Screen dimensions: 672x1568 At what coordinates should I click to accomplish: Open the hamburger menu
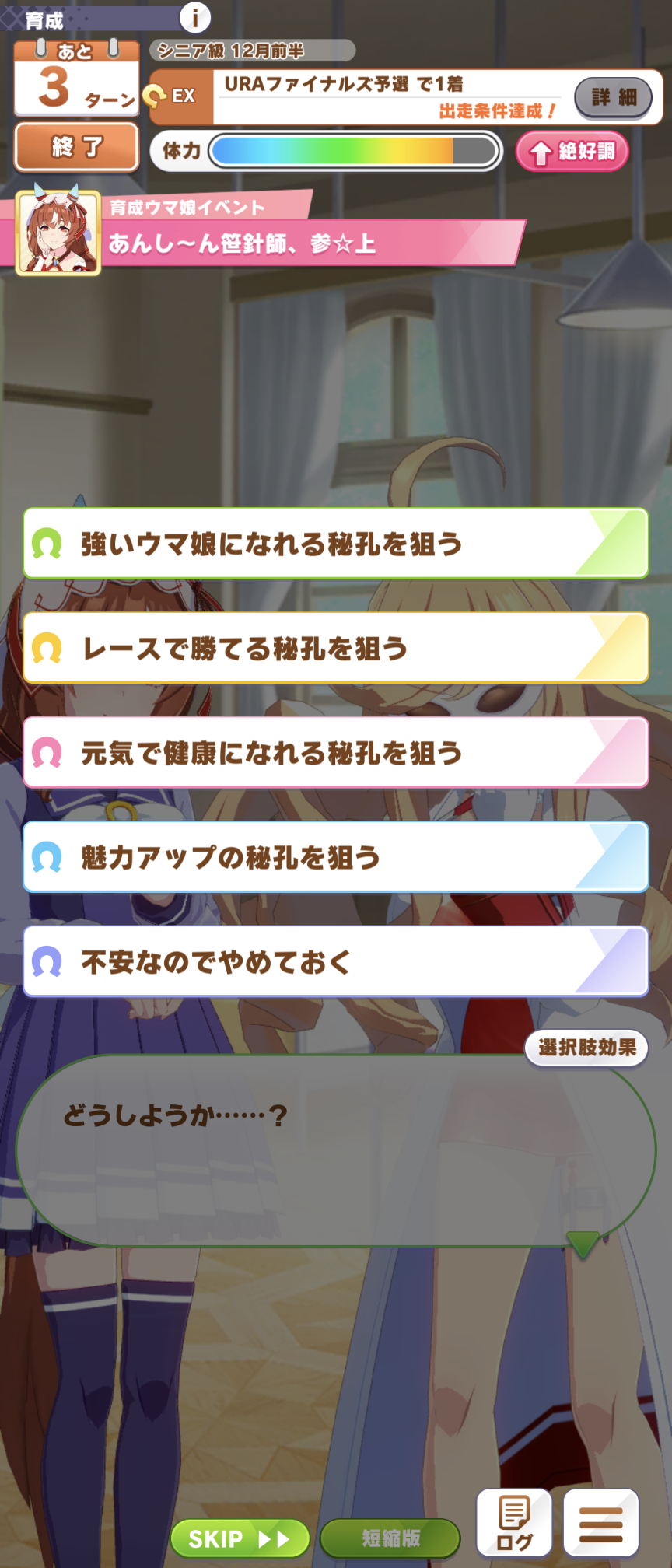[600, 1523]
